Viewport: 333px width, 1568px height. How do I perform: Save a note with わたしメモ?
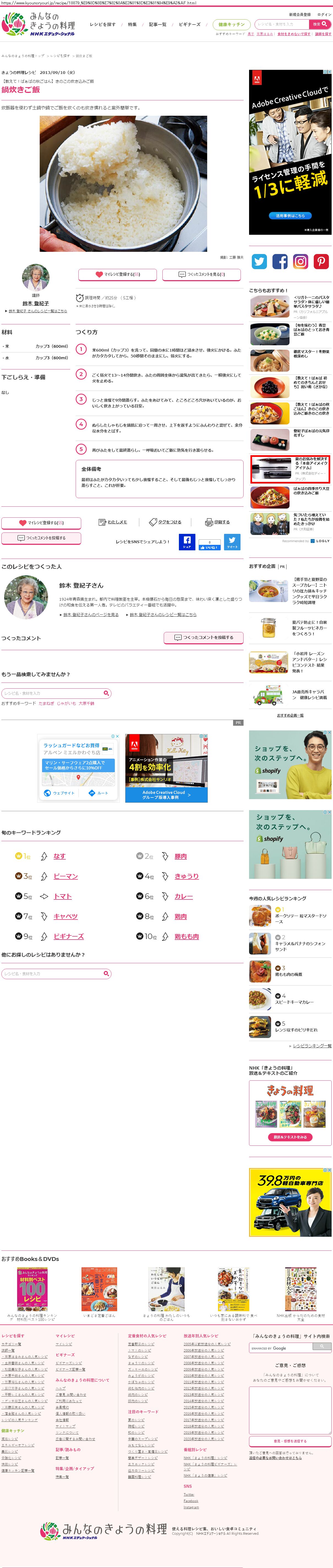[113, 522]
